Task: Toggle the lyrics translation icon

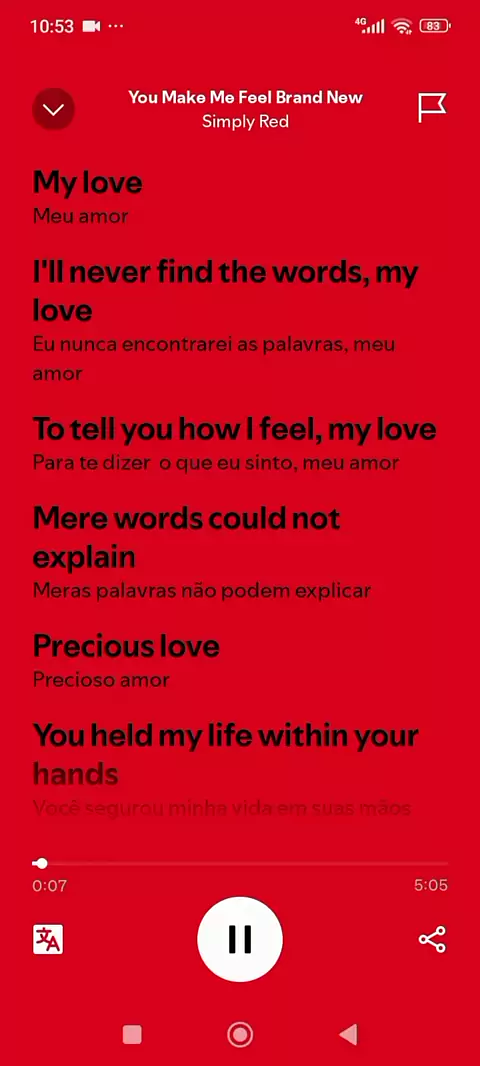Action: click(x=48, y=940)
